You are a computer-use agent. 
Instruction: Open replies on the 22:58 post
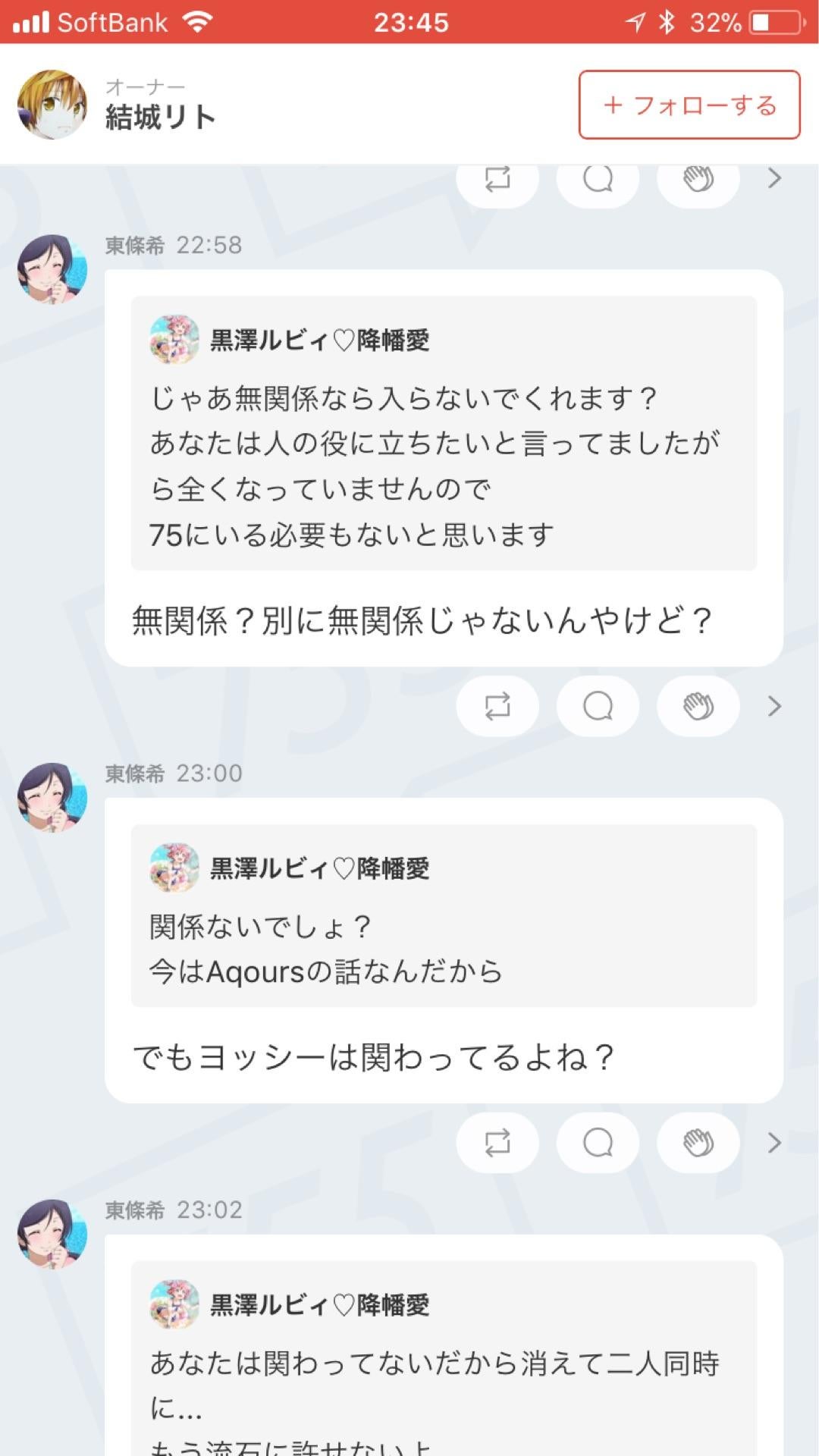(x=598, y=706)
